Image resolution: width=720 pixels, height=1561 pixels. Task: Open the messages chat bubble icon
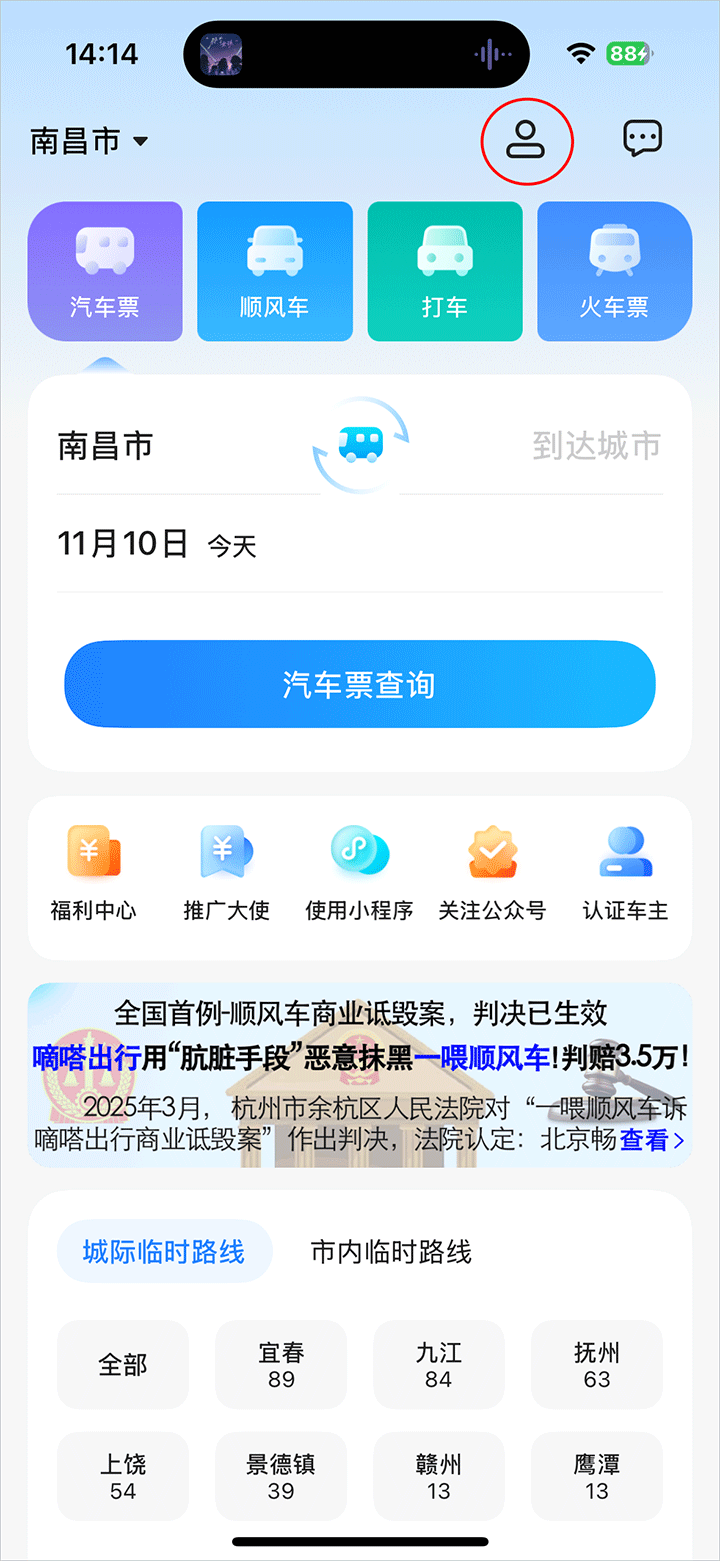642,139
